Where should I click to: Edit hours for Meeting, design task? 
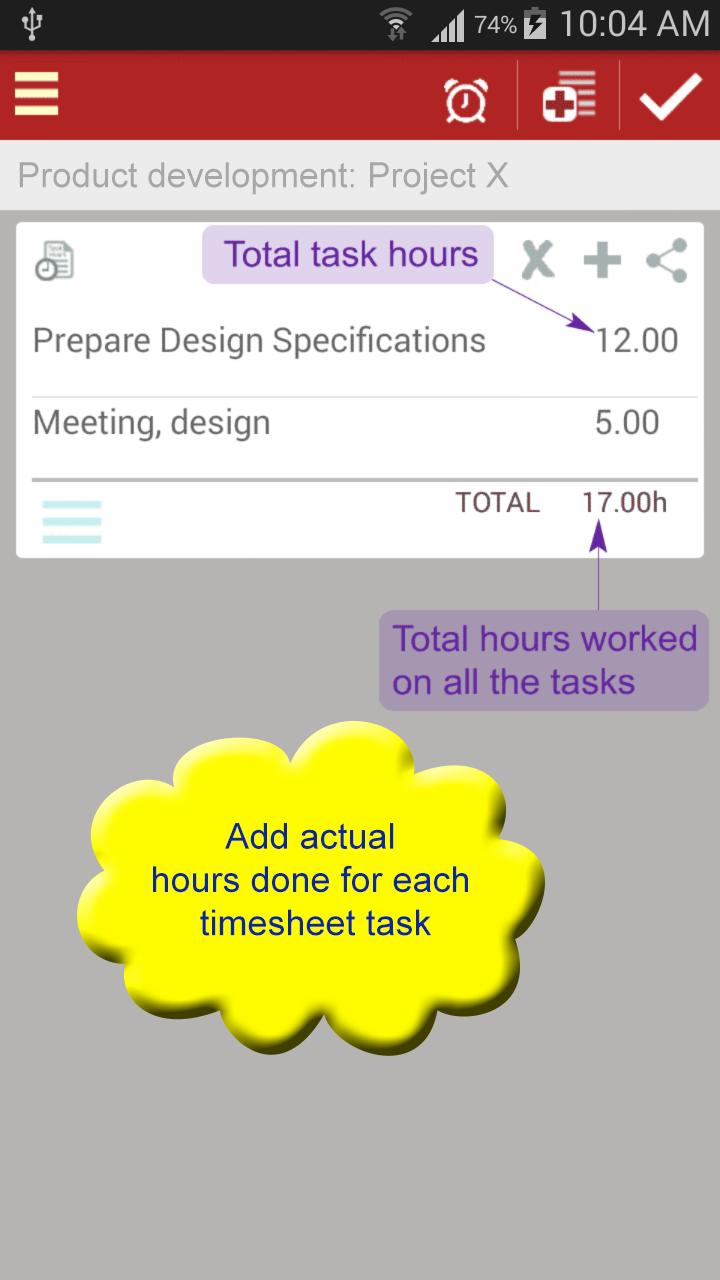tap(628, 421)
